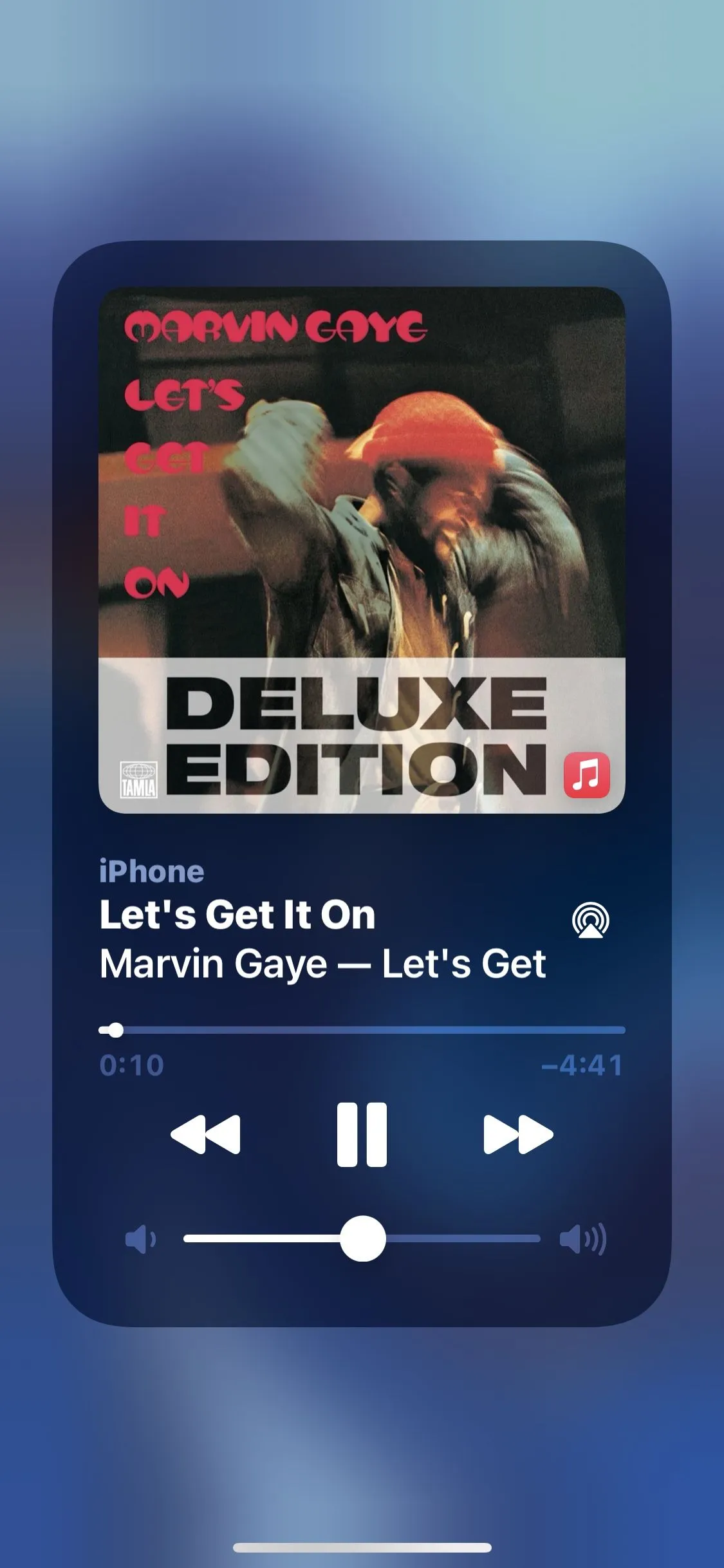Go back to the previous track

[205, 1134]
